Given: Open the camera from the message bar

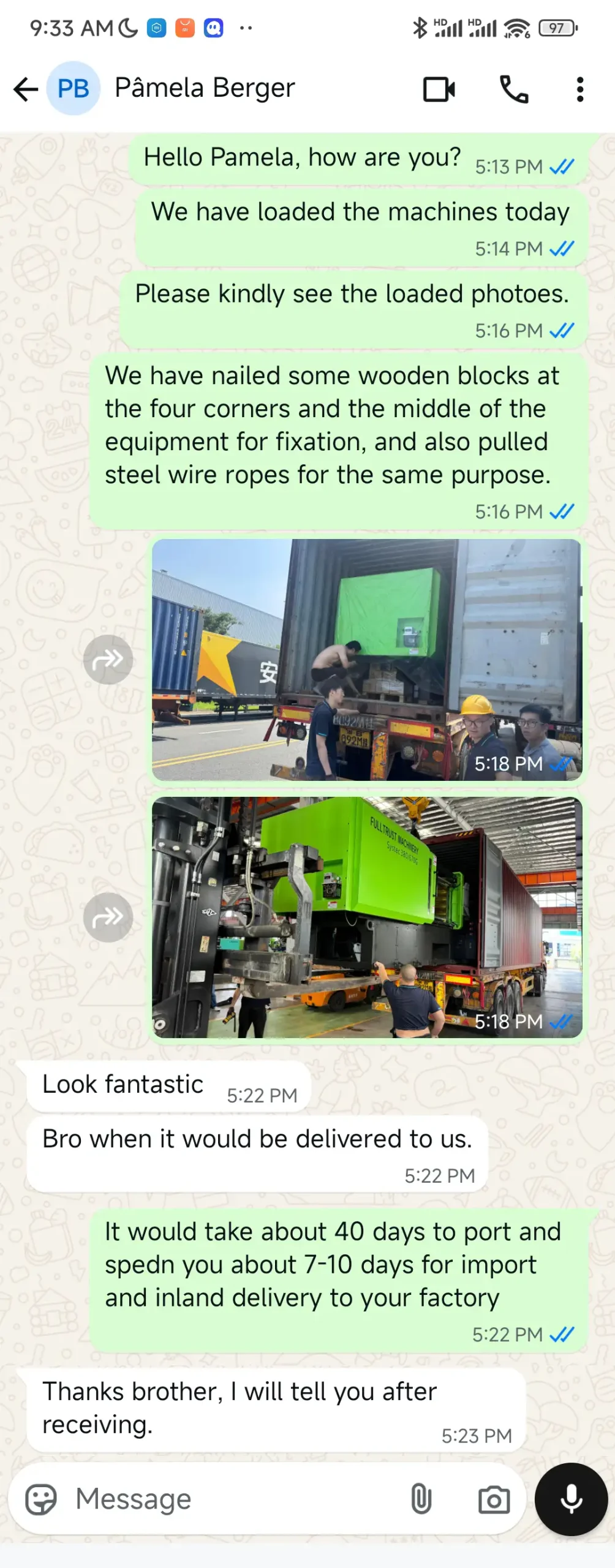Looking at the screenshot, I should [x=494, y=1499].
